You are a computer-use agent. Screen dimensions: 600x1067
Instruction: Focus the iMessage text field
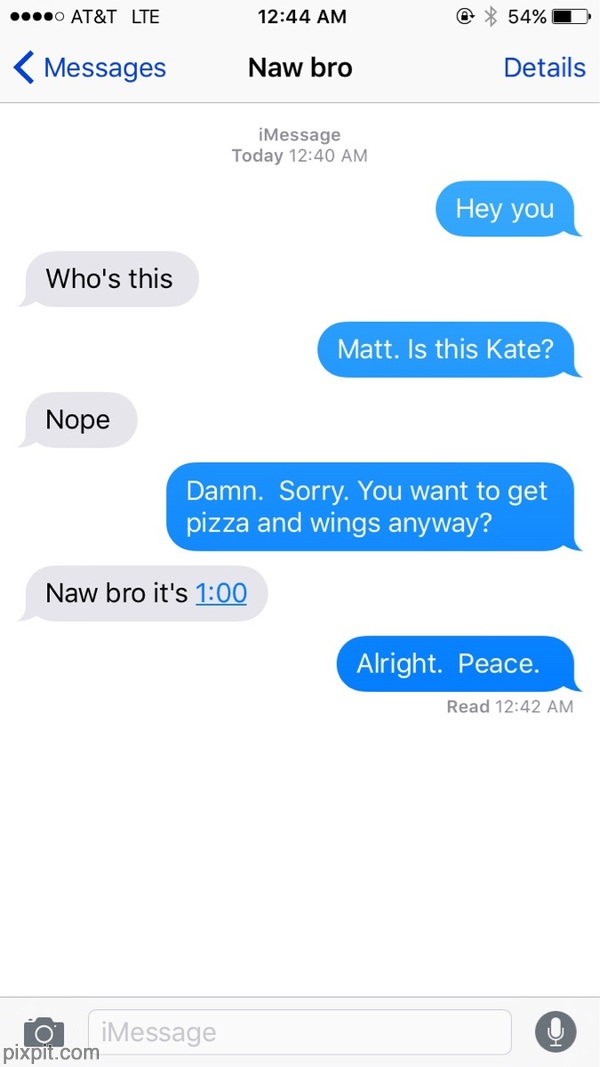[x=300, y=1031]
